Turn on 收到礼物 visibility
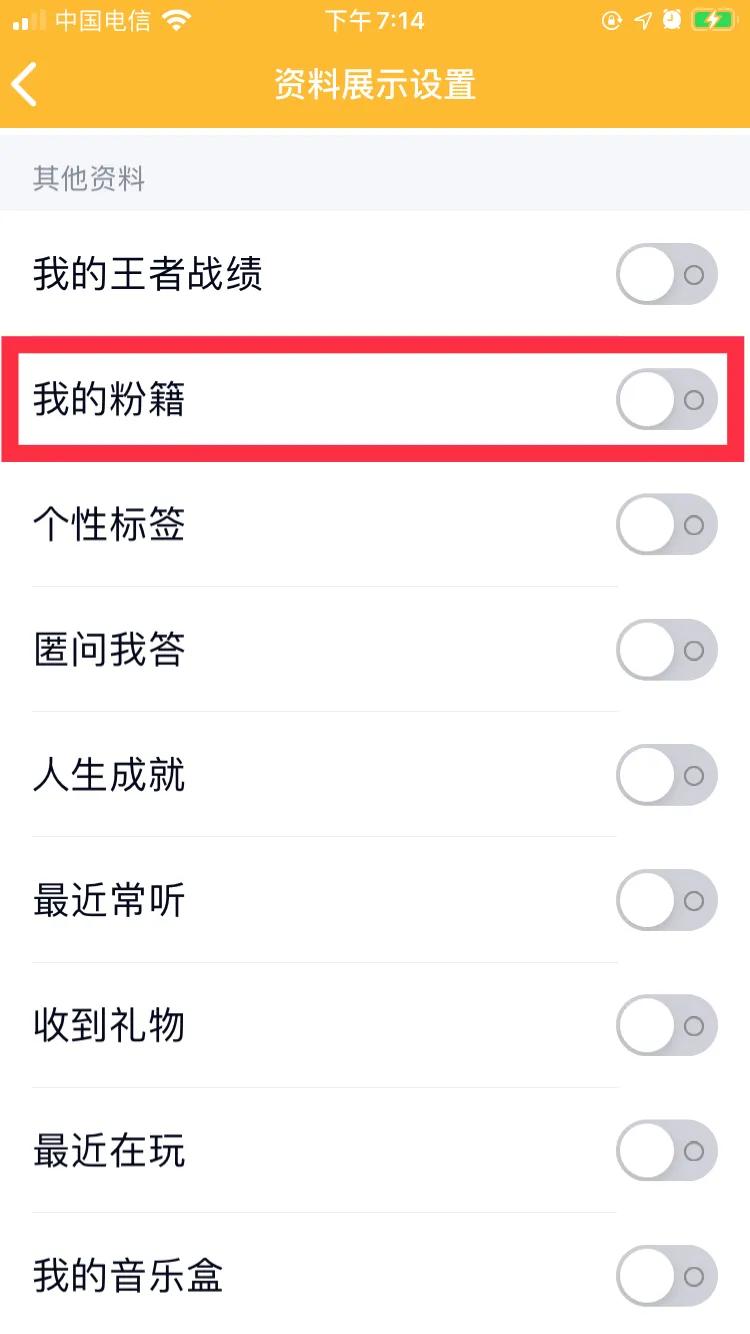 click(x=666, y=1025)
